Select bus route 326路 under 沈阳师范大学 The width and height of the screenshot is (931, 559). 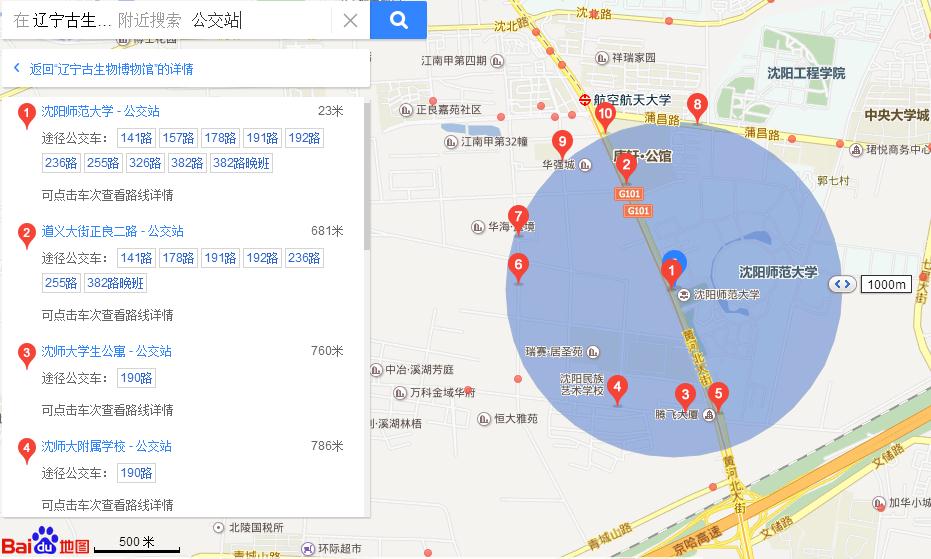click(145, 163)
